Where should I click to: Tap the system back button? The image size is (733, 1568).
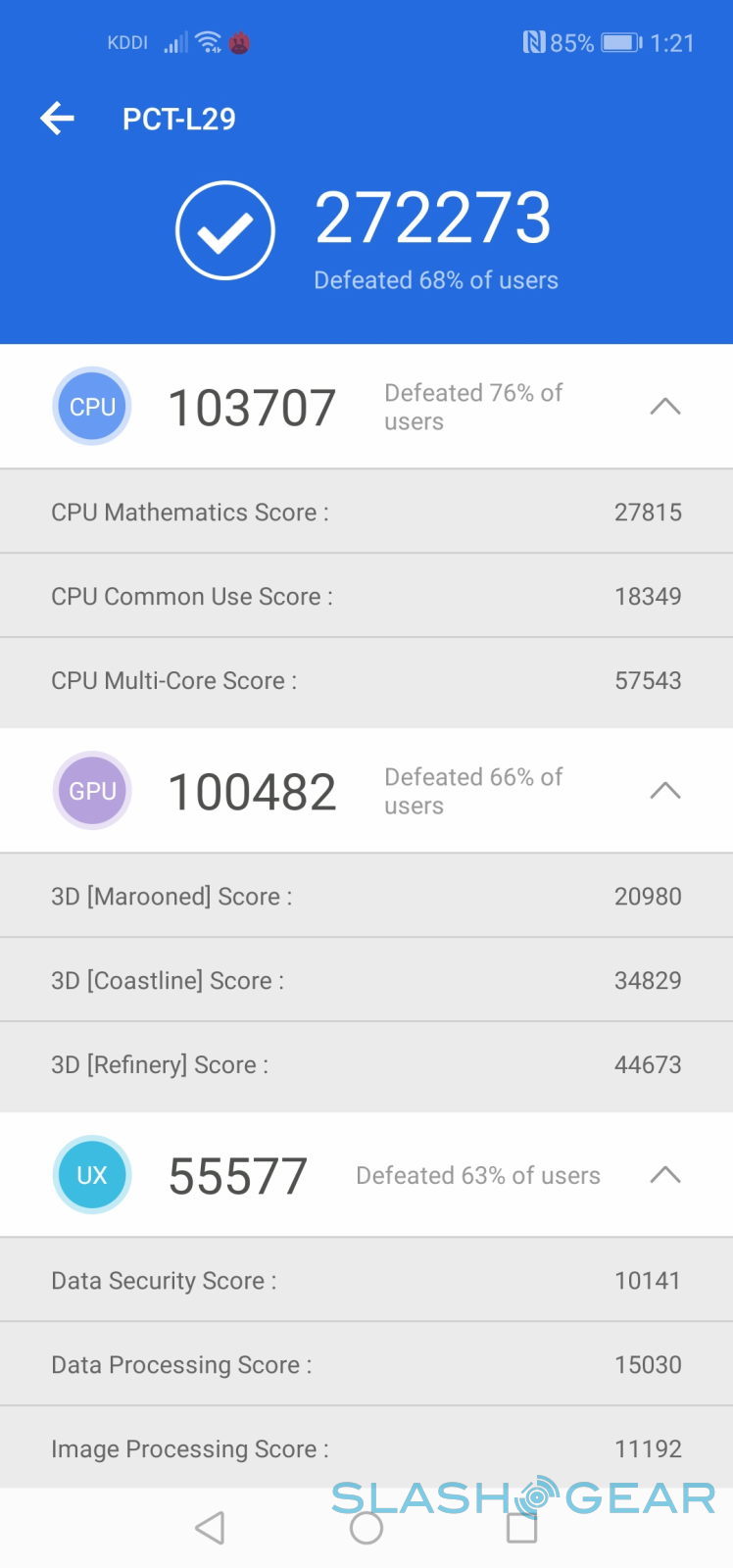point(210,1528)
